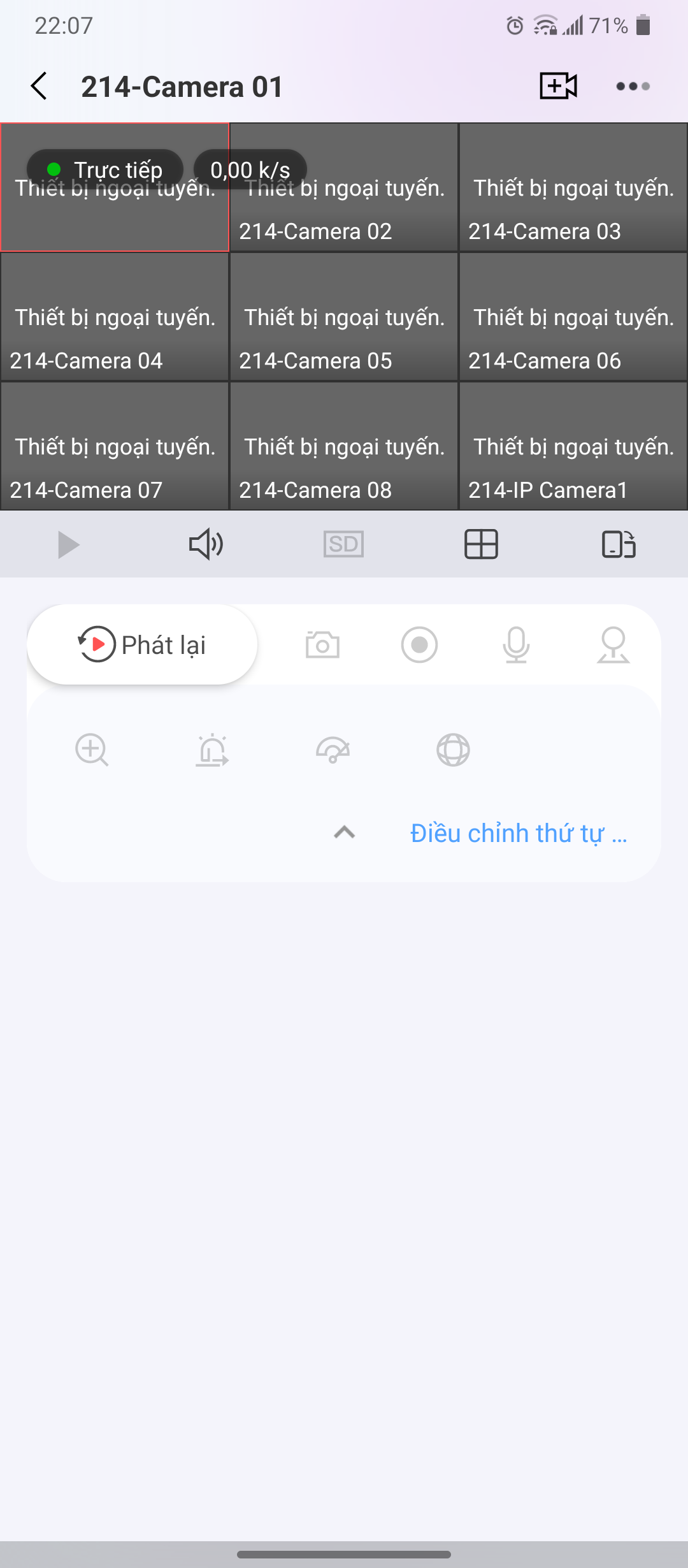Choose the 214-Camera 08 tile
Screen dimensions: 688x1568
344,447
